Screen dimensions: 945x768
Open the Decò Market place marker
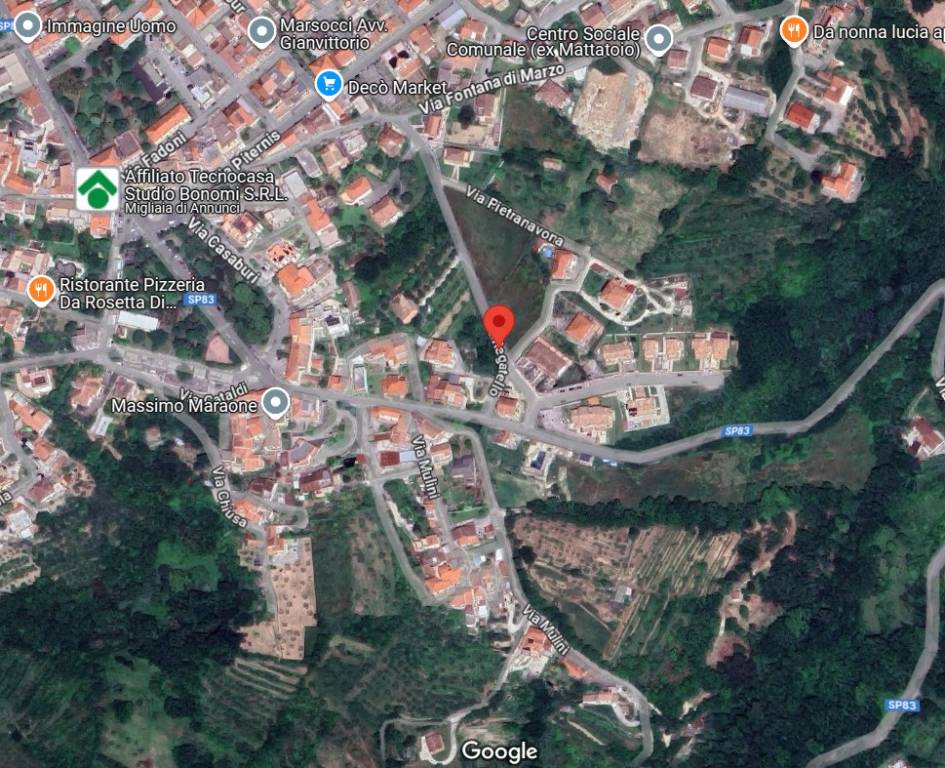click(328, 86)
